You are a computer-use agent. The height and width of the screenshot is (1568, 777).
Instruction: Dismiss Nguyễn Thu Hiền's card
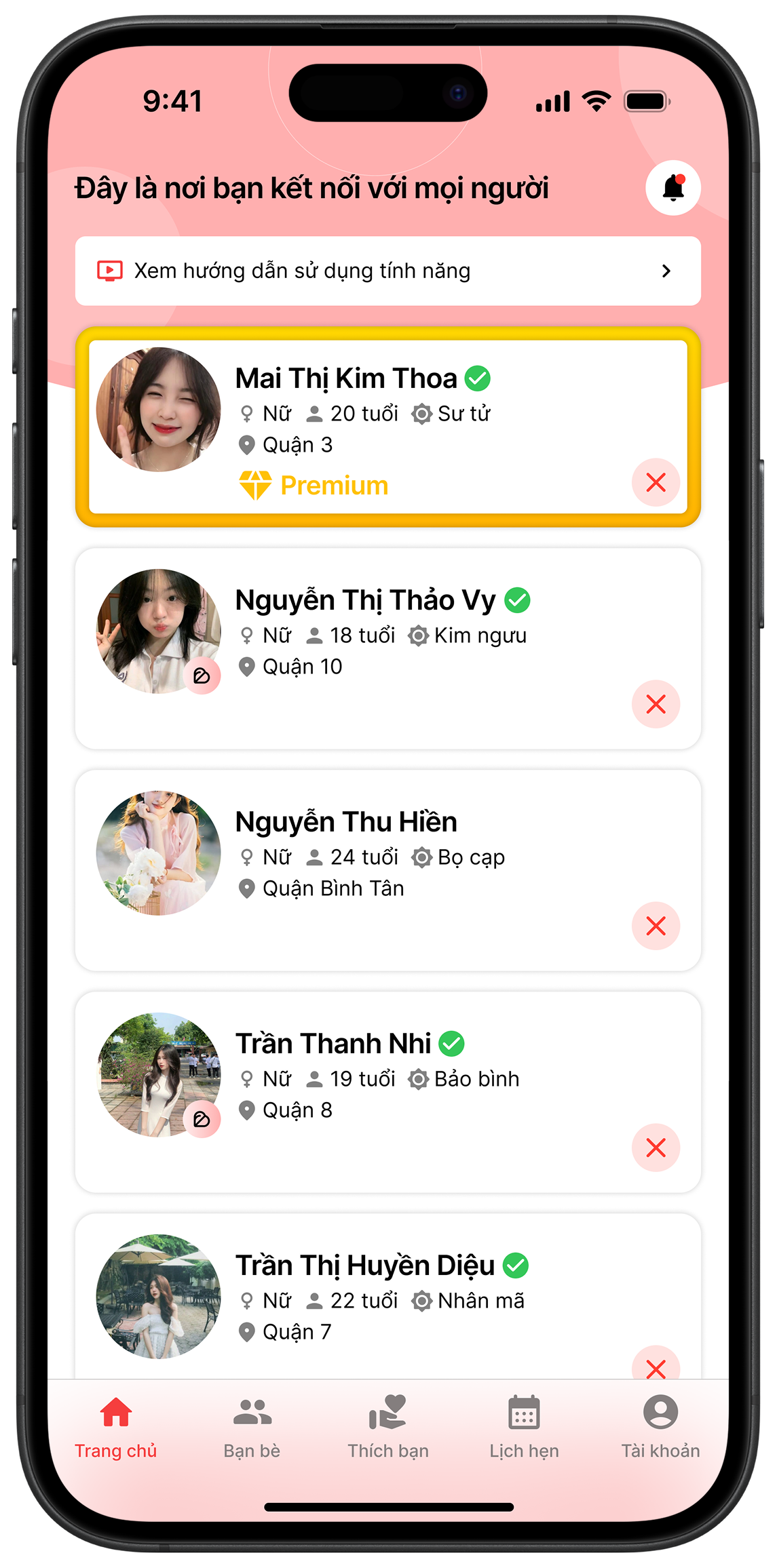point(656,926)
